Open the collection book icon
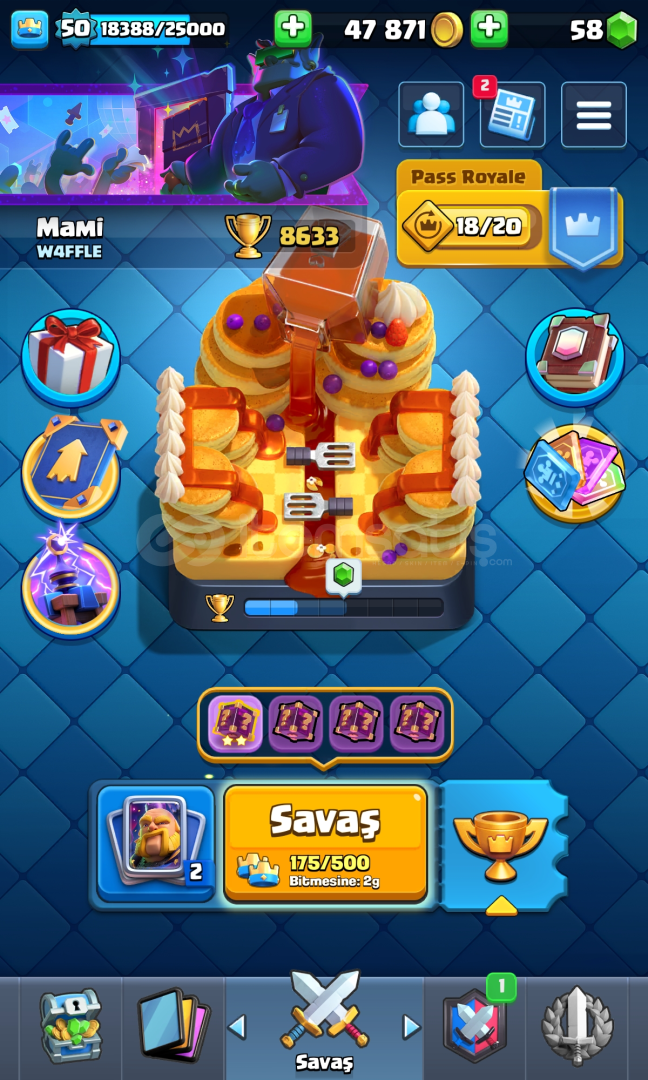This screenshot has width=648, height=1080. 575,357
